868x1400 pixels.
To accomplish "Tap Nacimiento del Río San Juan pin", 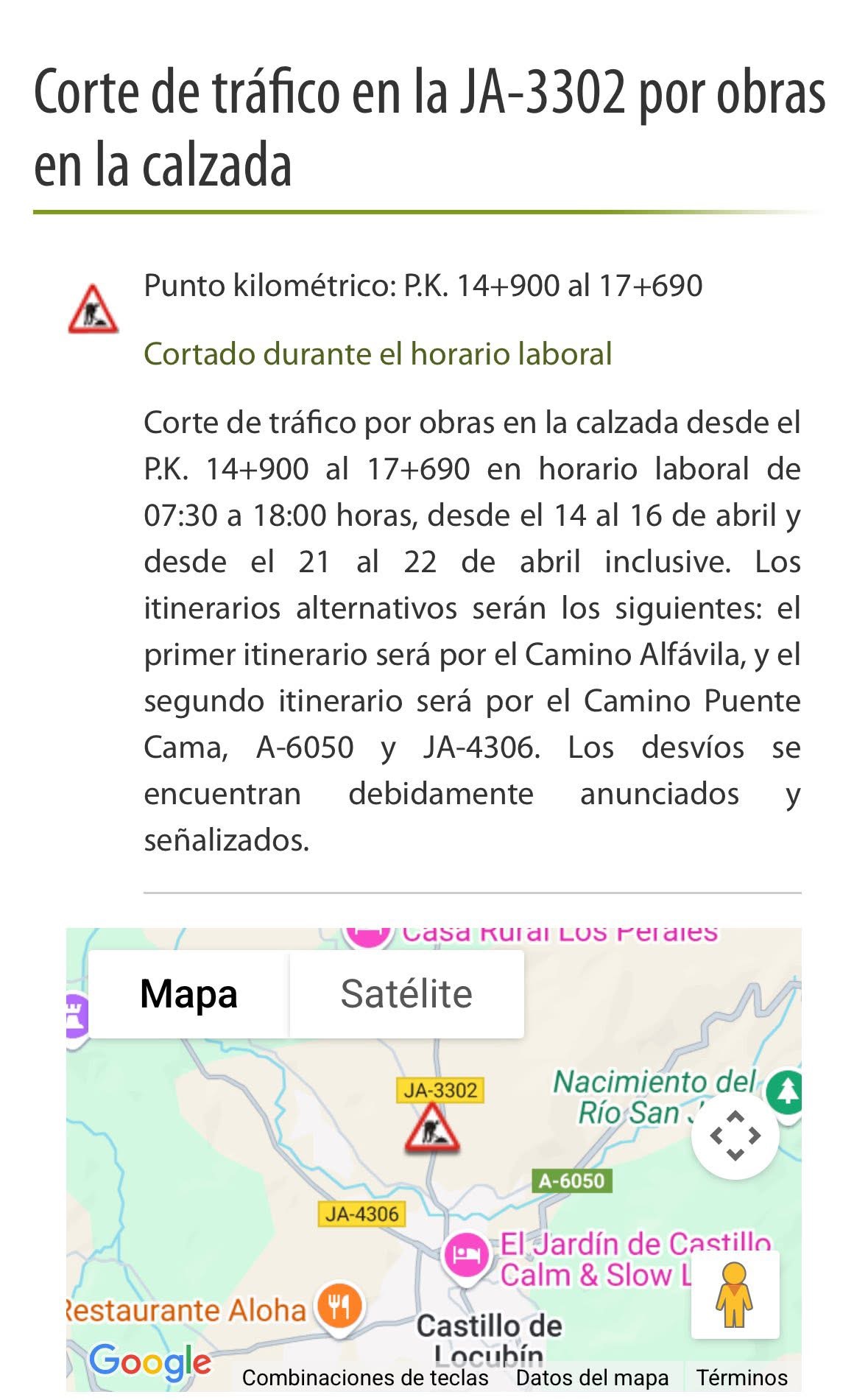I will point(786,1091).
